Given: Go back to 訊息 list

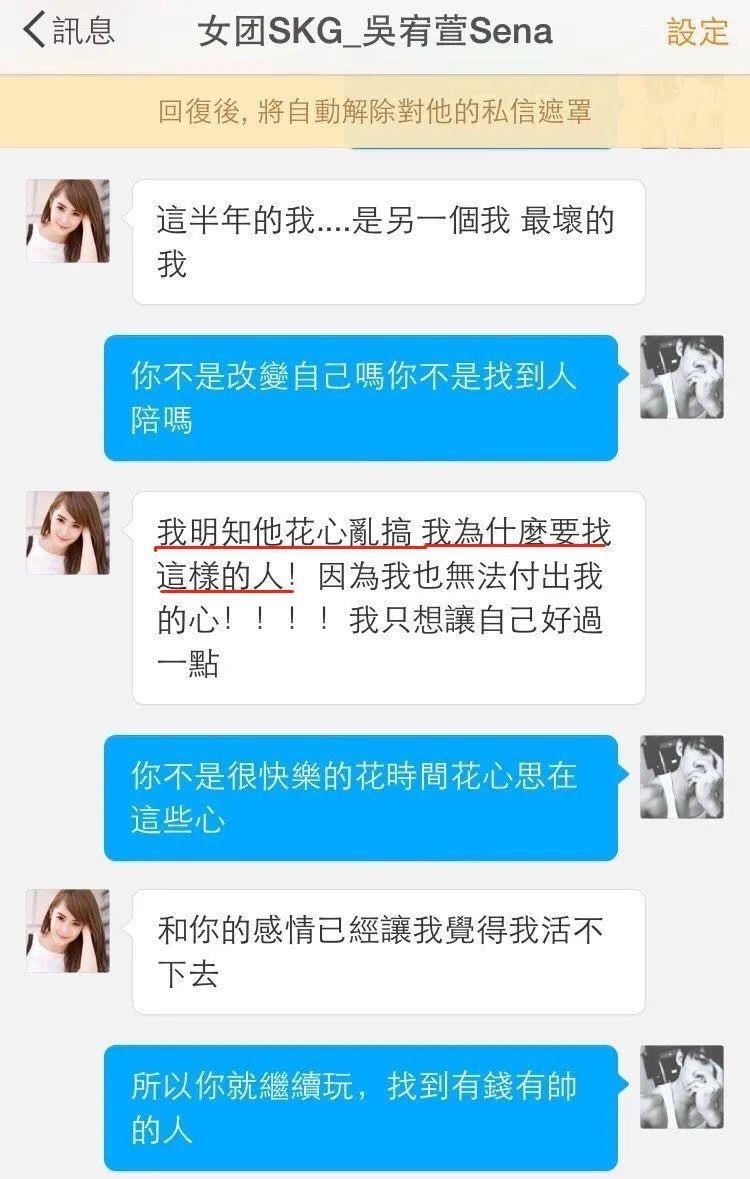Looking at the screenshot, I should pos(68,32).
